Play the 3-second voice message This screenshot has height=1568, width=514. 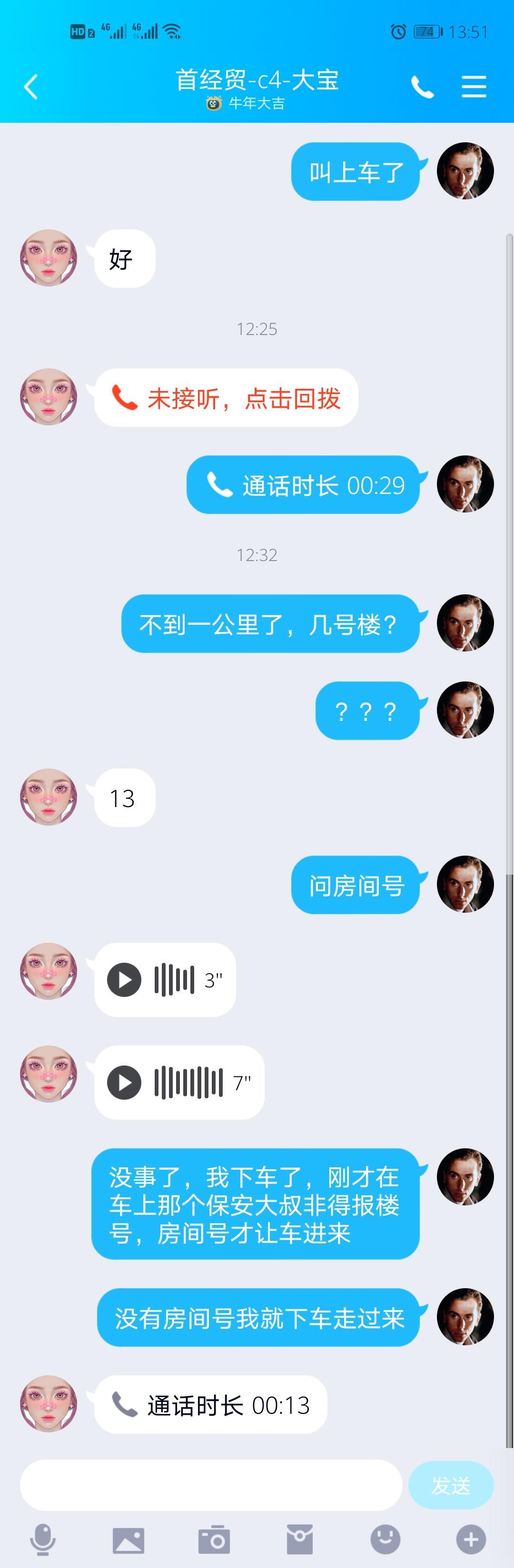pos(124,979)
